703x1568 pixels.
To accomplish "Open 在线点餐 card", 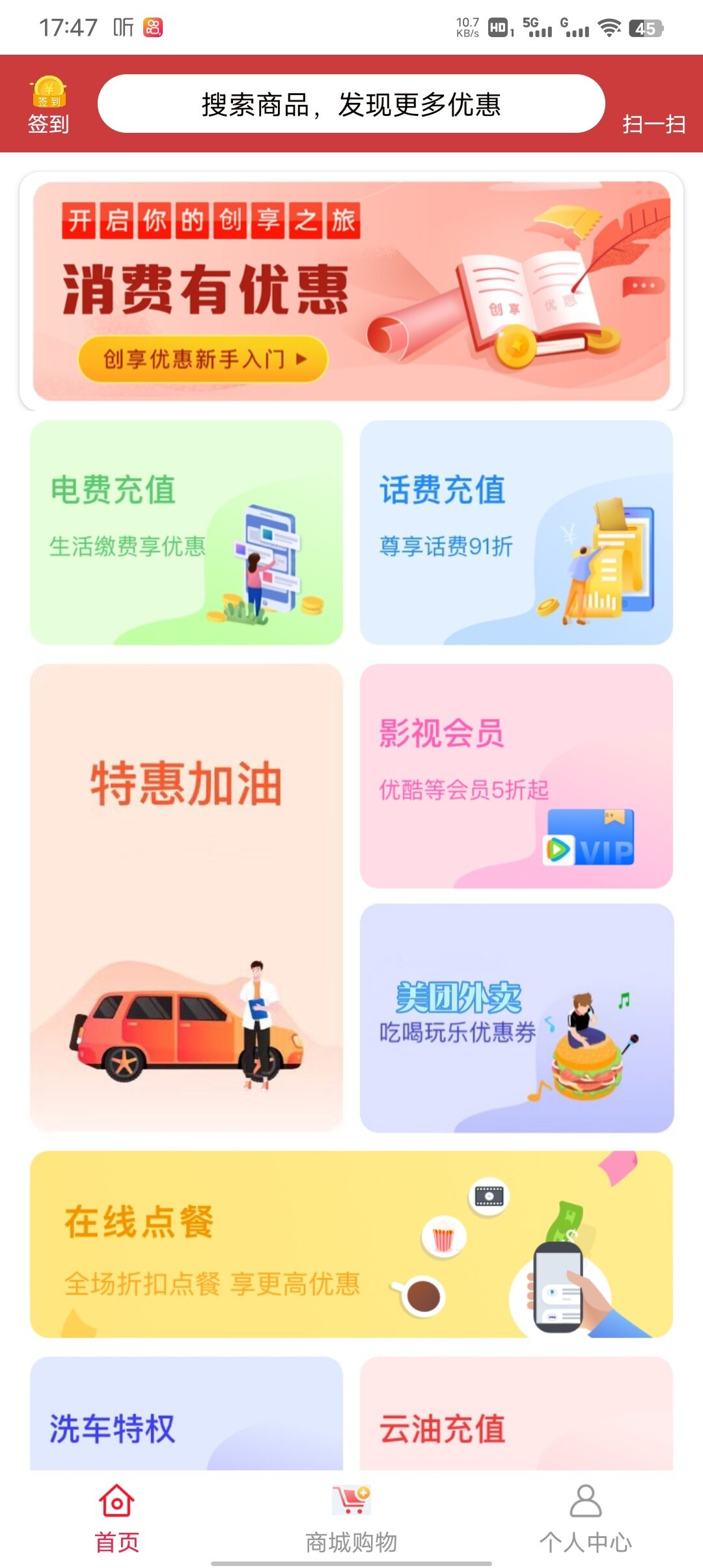I will pos(351,1244).
